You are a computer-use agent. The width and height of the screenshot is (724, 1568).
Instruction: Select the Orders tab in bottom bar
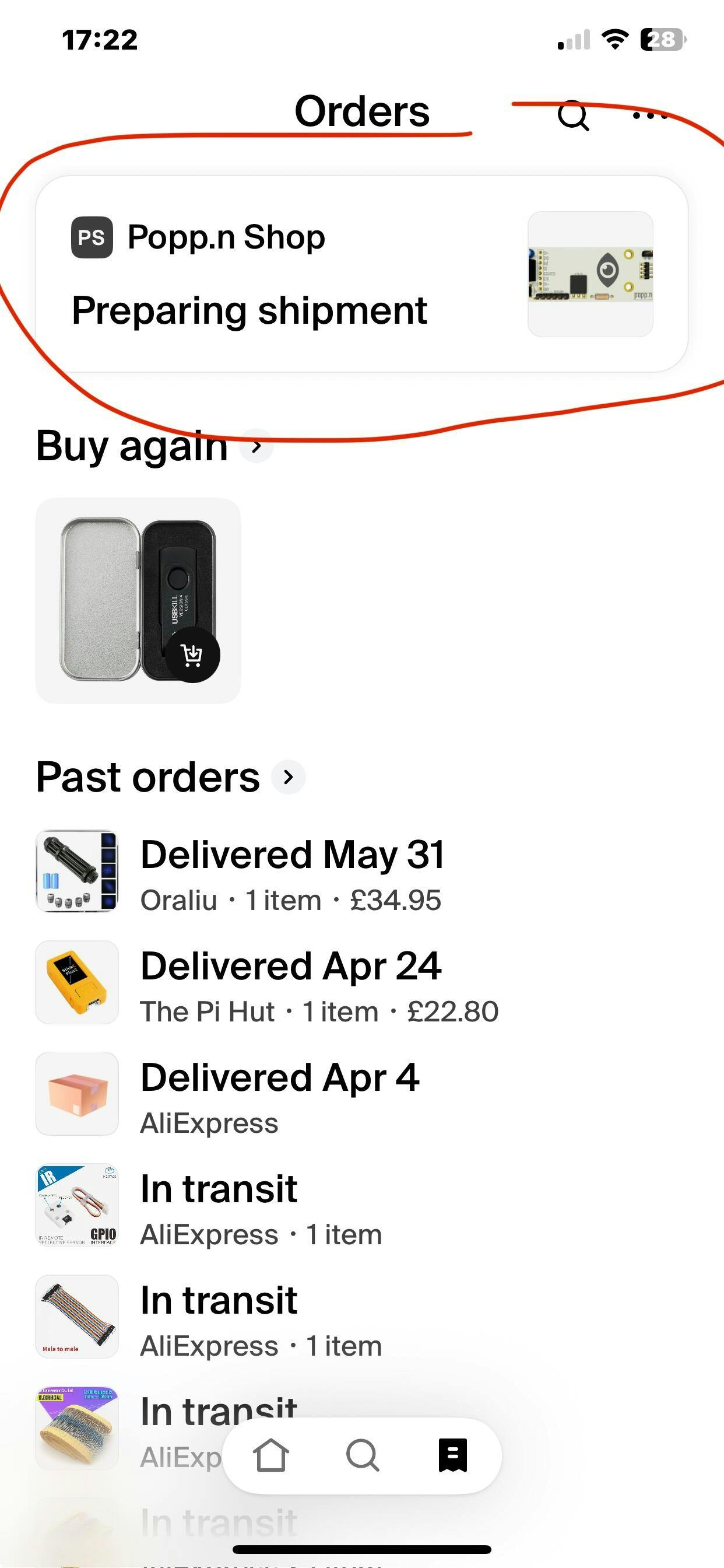click(x=454, y=1455)
